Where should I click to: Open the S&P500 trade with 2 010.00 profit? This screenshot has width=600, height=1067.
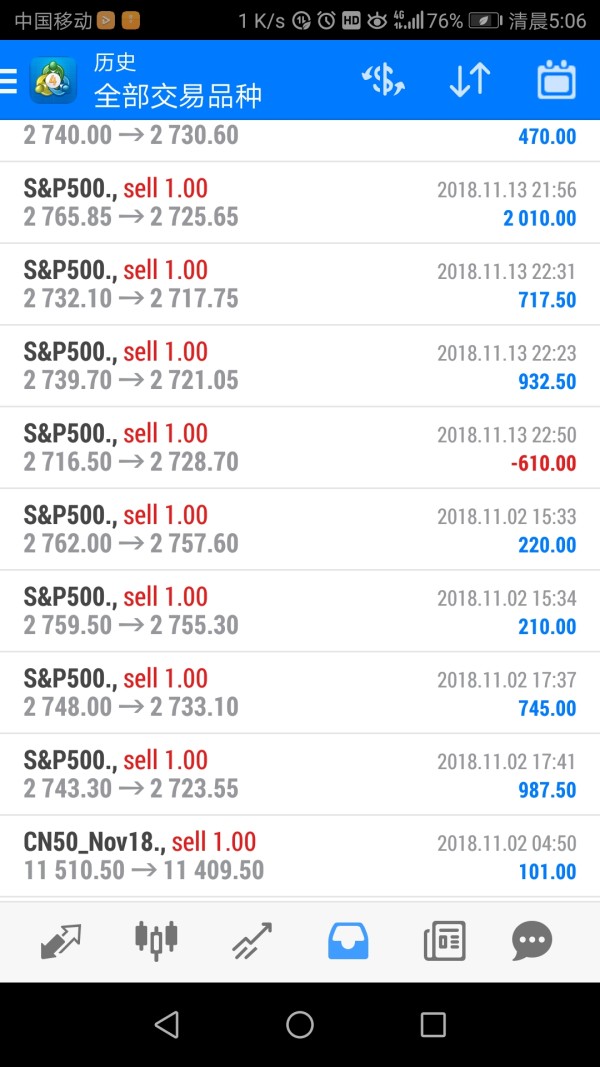pos(300,203)
